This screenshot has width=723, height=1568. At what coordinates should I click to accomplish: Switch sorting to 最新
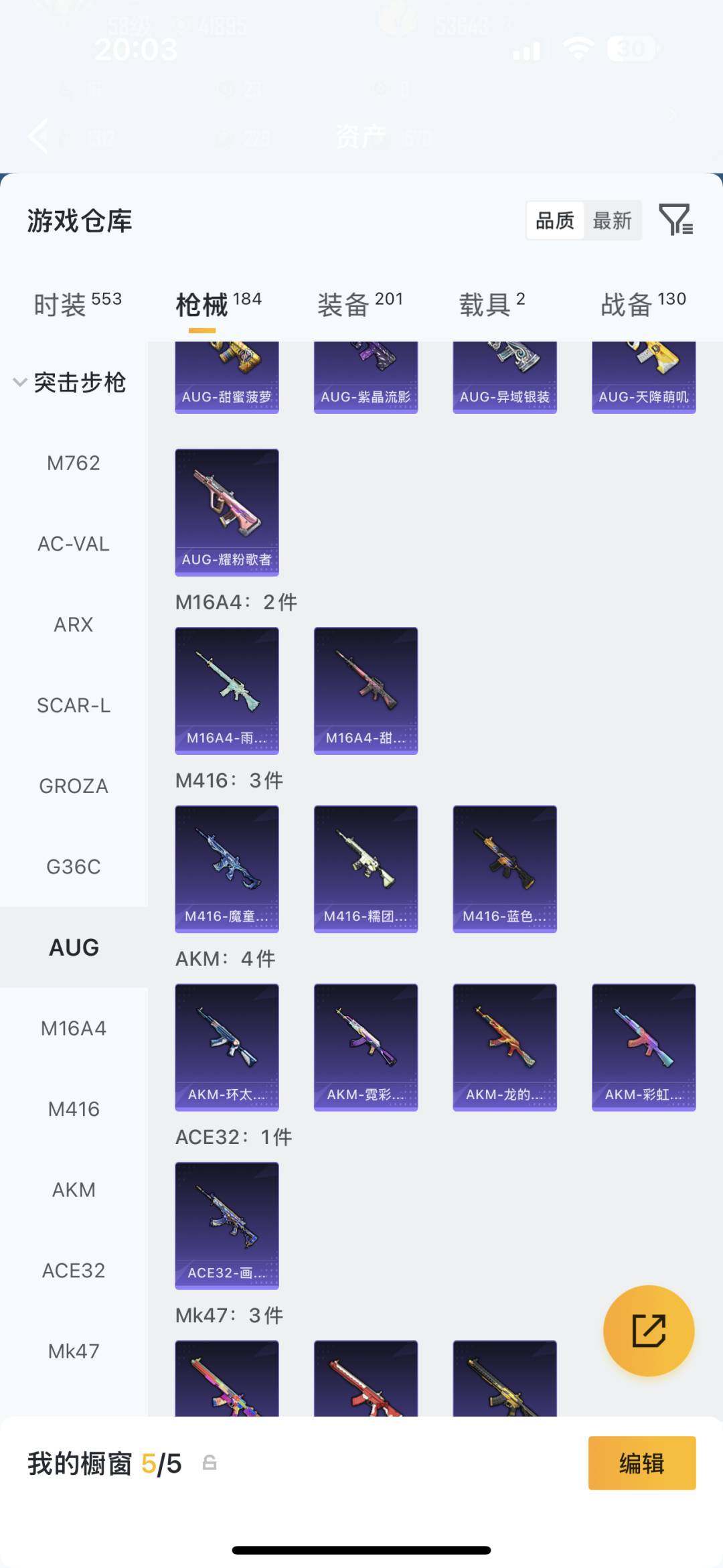(x=612, y=220)
